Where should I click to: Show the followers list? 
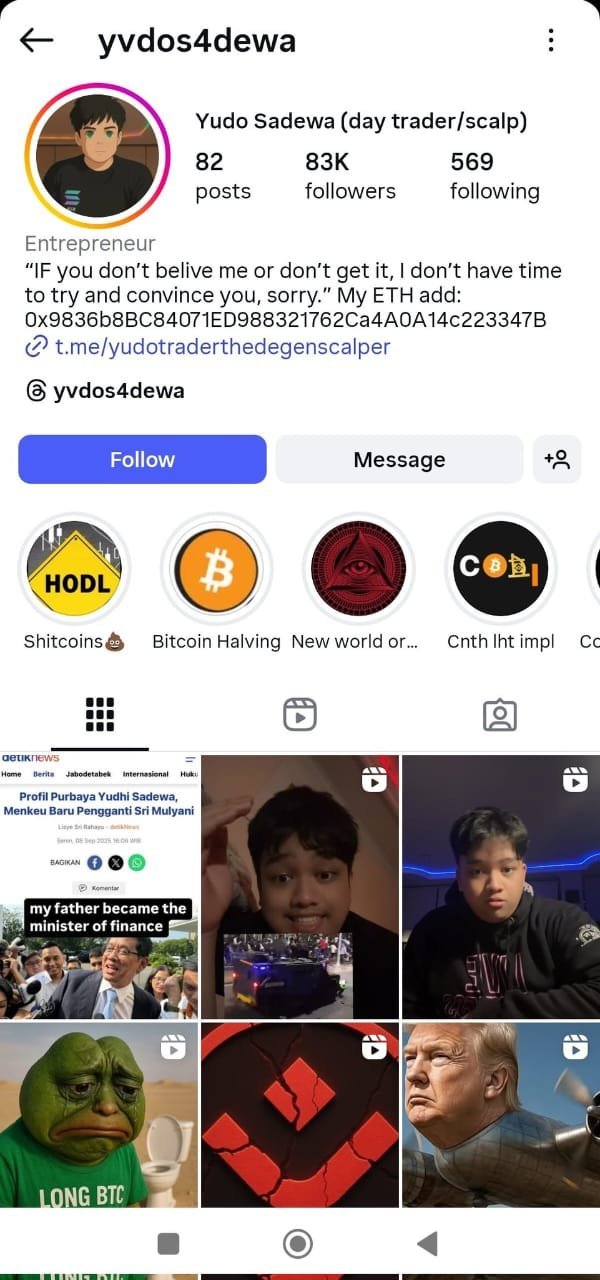coord(350,176)
